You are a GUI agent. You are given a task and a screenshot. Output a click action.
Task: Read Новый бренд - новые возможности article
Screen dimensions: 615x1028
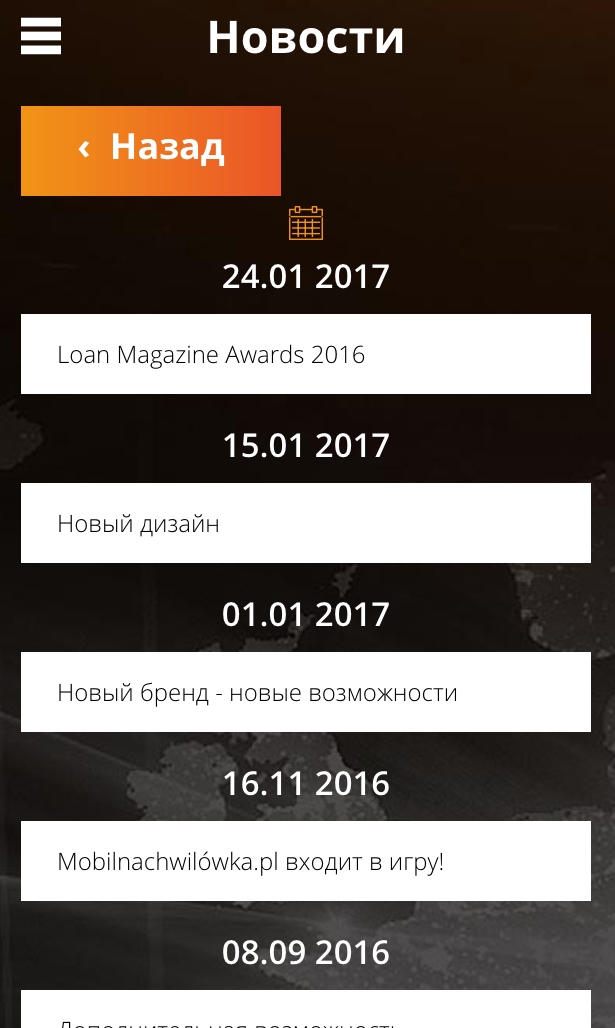305,692
